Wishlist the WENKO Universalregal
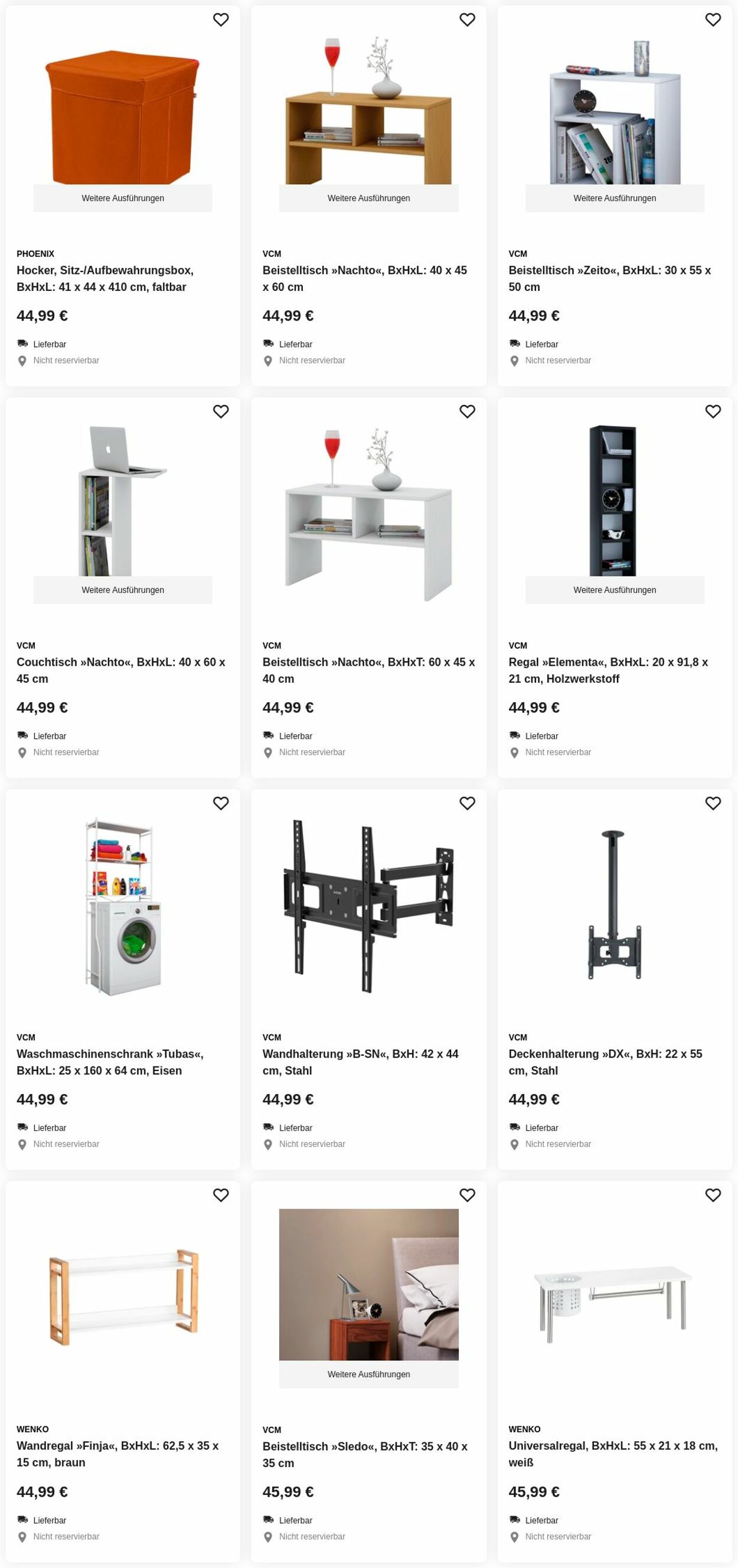Viewport: 738px width, 1568px height. click(x=713, y=1195)
